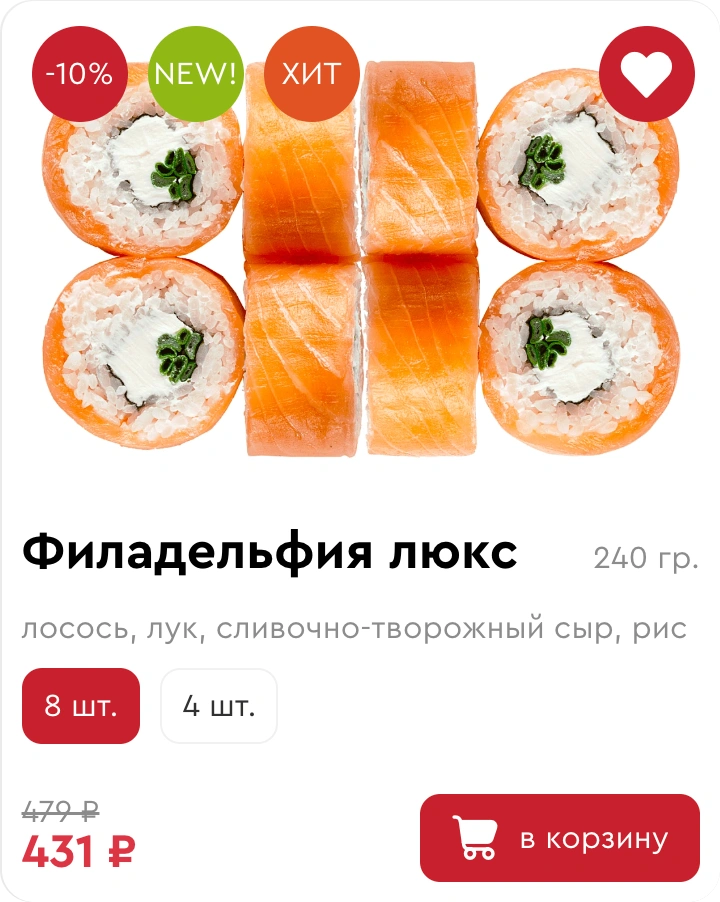Click the shopping cart icon on the red button
The image size is (720, 902).
pyautogui.click(x=473, y=838)
